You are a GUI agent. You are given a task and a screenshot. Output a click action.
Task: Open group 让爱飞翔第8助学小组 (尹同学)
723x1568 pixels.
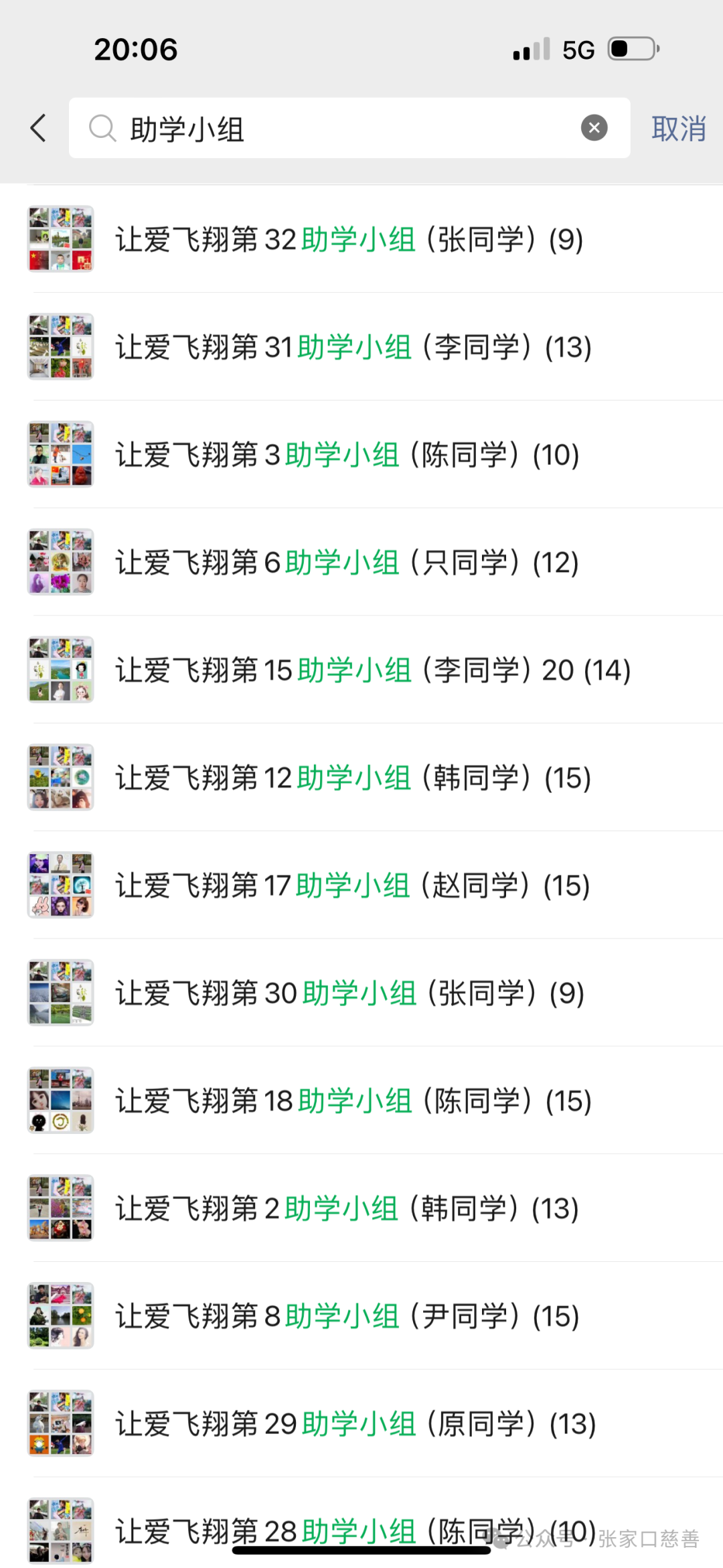point(348,1317)
